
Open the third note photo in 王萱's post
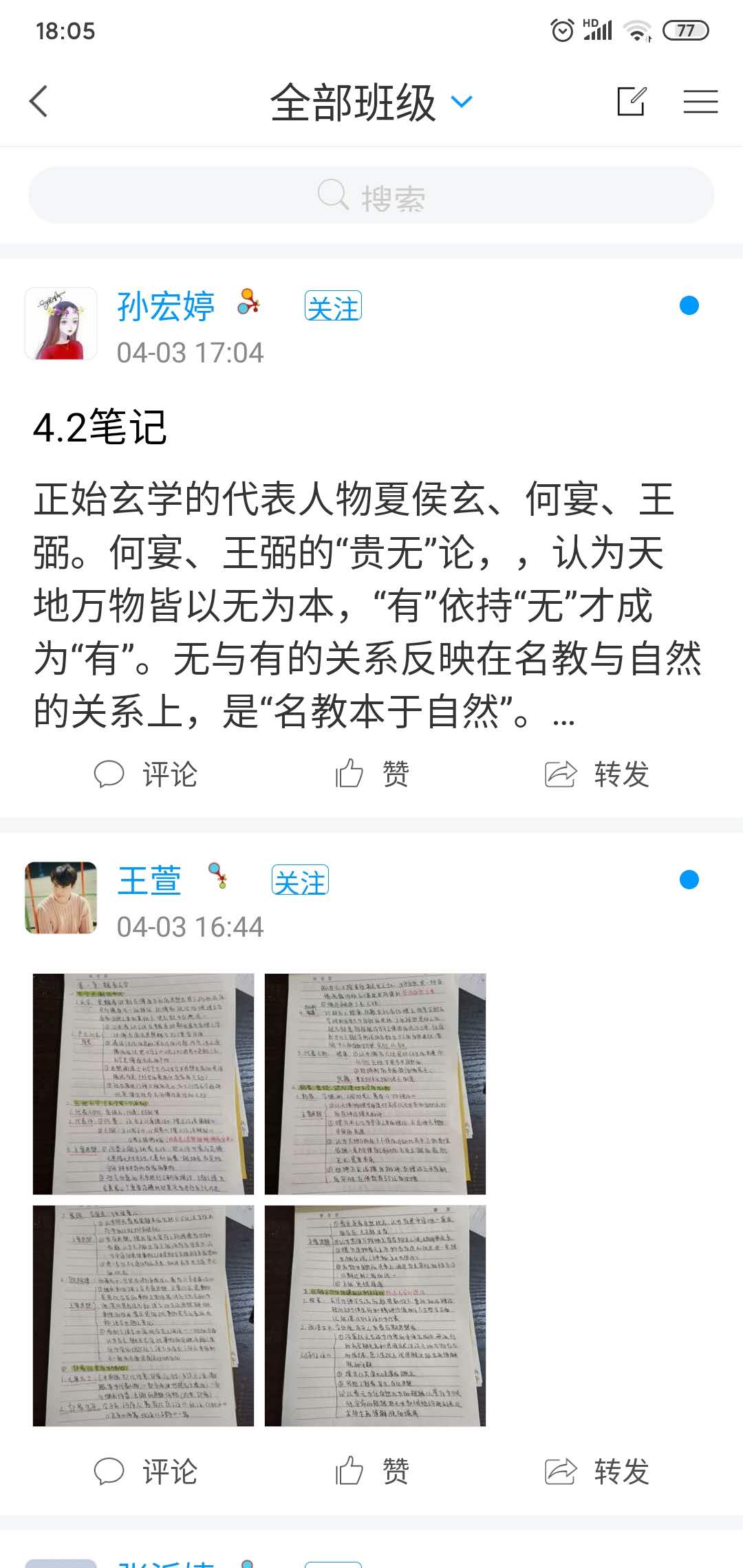[144, 1316]
